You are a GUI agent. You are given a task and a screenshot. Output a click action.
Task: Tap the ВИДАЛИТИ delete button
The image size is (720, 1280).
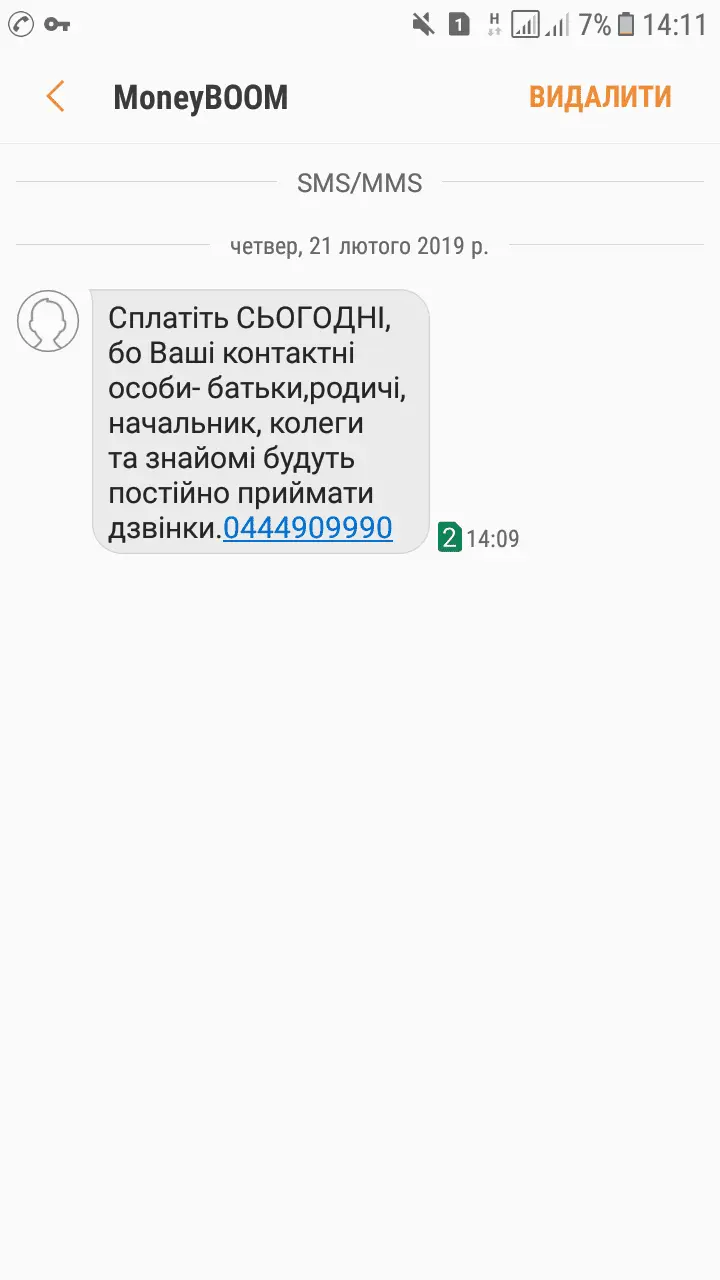(600, 97)
